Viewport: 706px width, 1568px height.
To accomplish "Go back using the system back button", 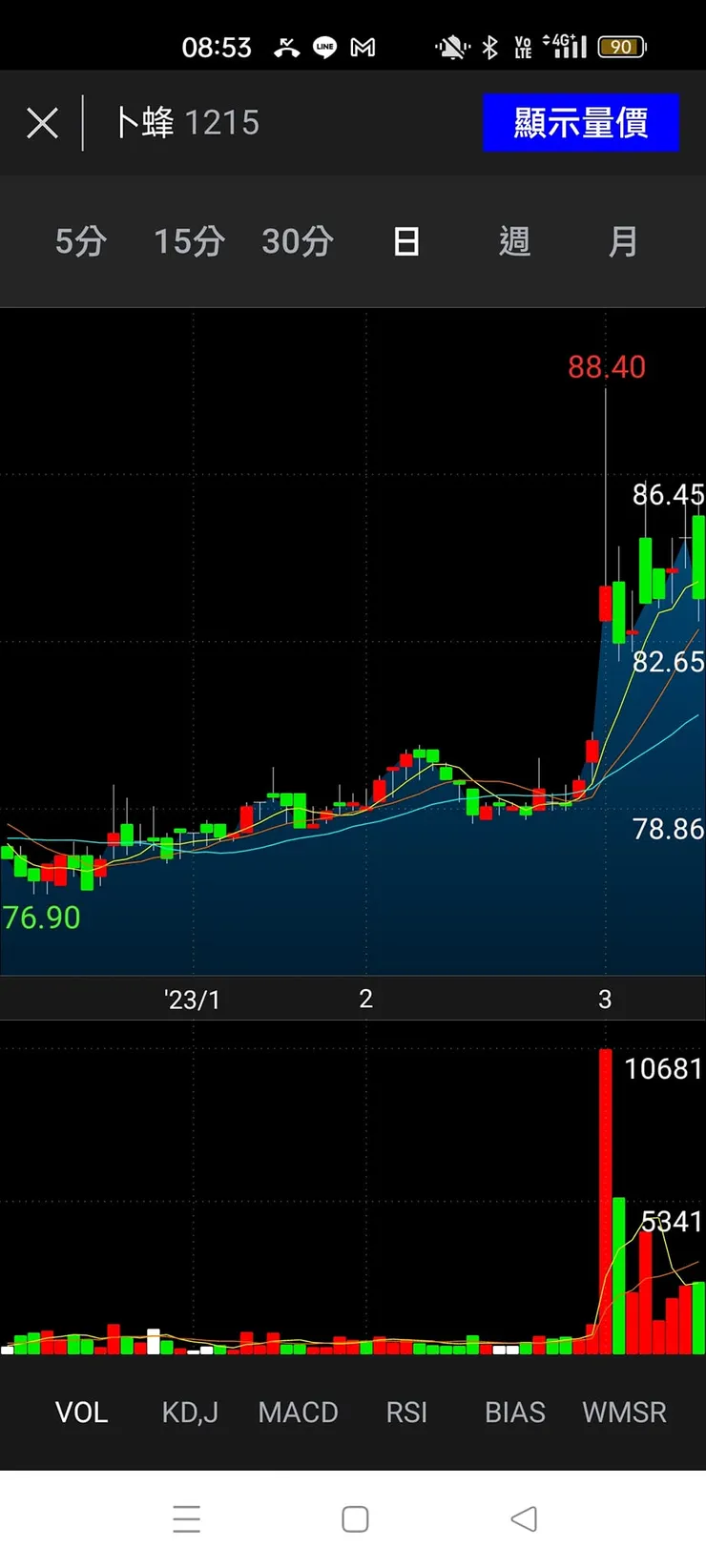I will pos(524,1518).
